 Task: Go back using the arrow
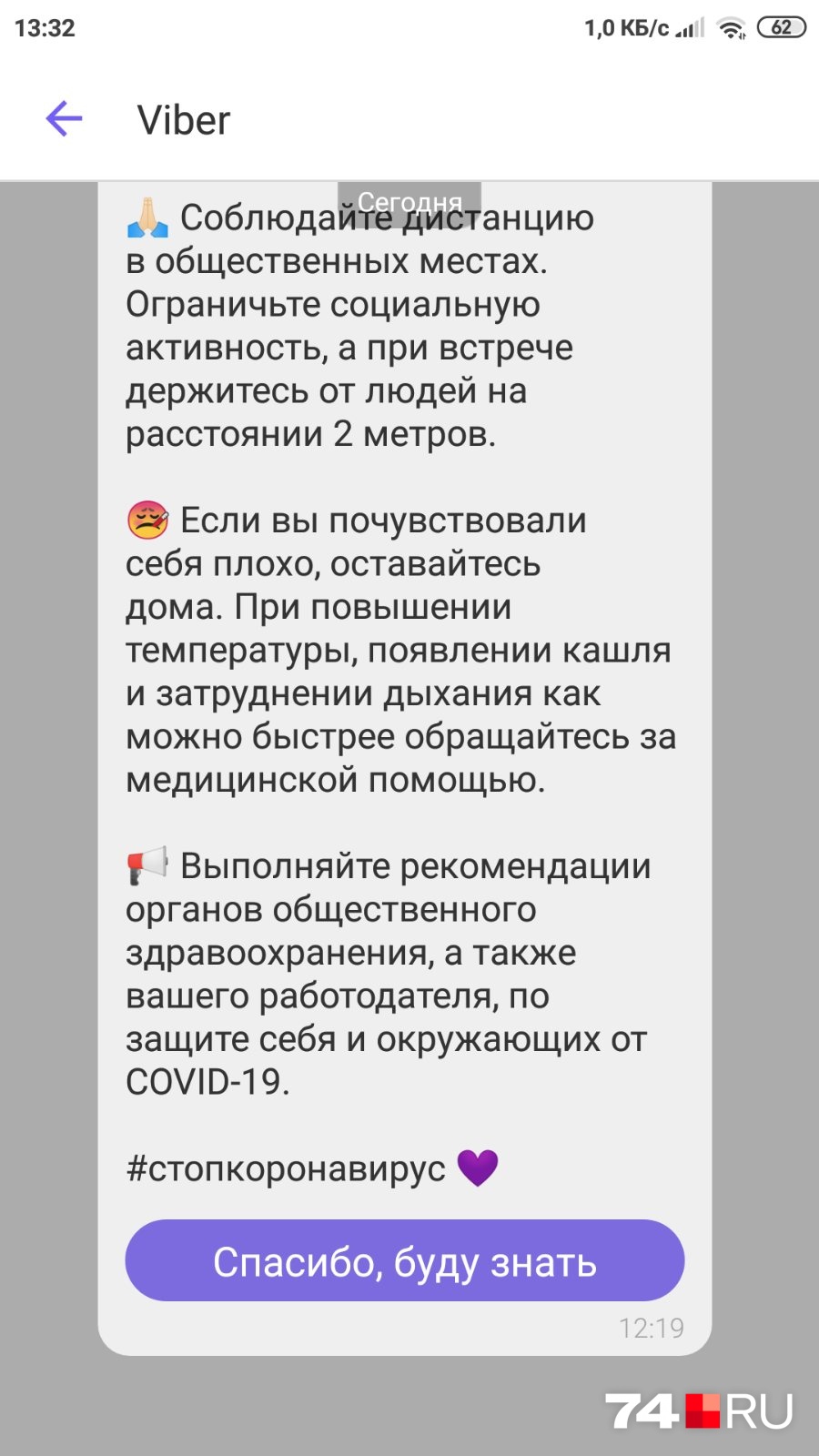65,119
